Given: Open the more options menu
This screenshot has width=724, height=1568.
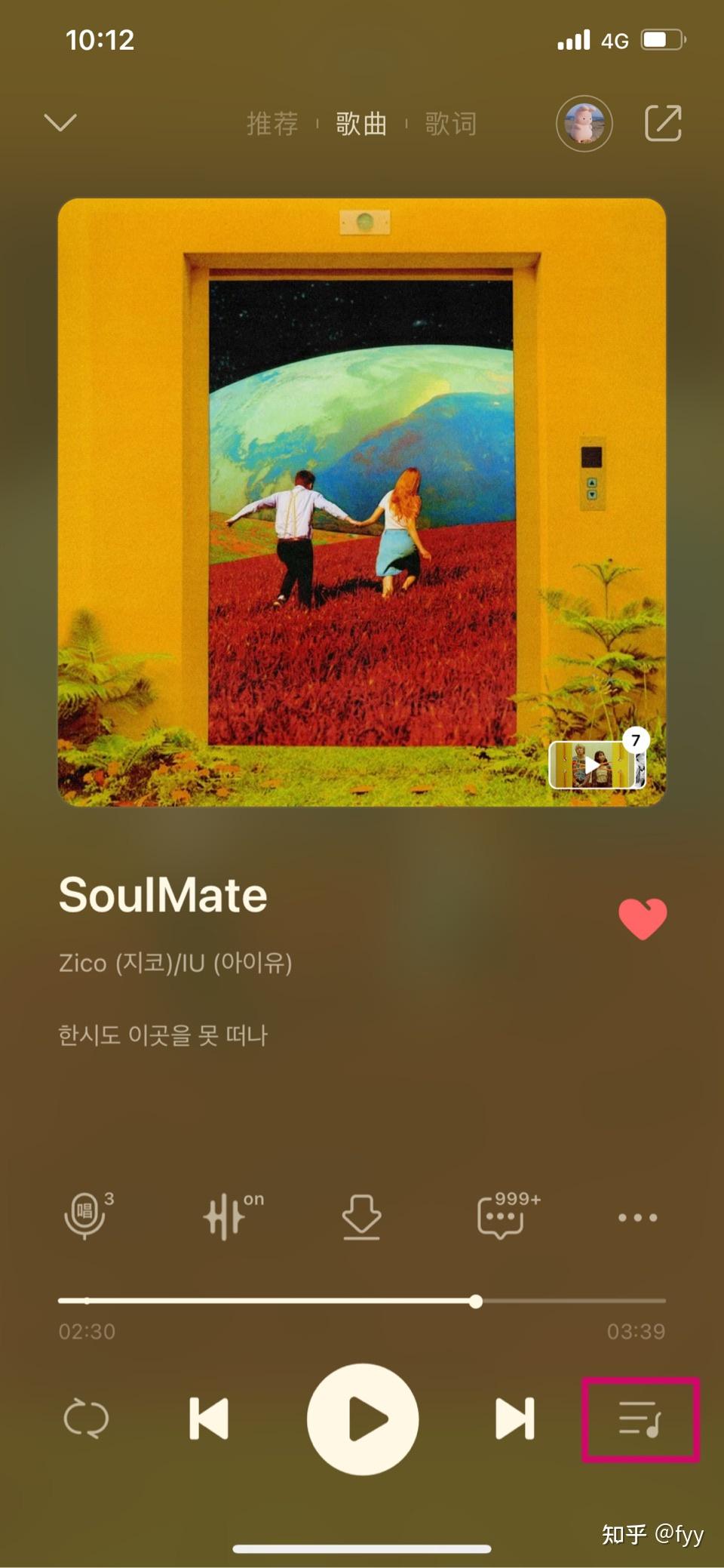Looking at the screenshot, I should 637,1217.
